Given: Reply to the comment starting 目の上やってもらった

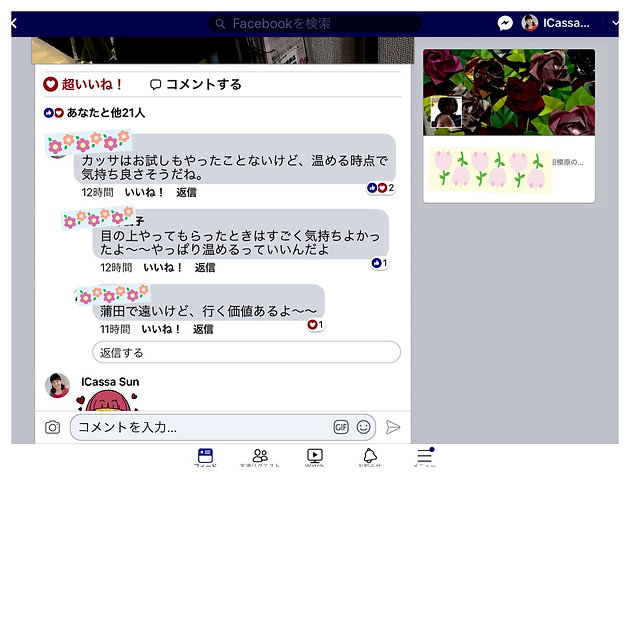Looking at the screenshot, I should (x=204, y=267).
